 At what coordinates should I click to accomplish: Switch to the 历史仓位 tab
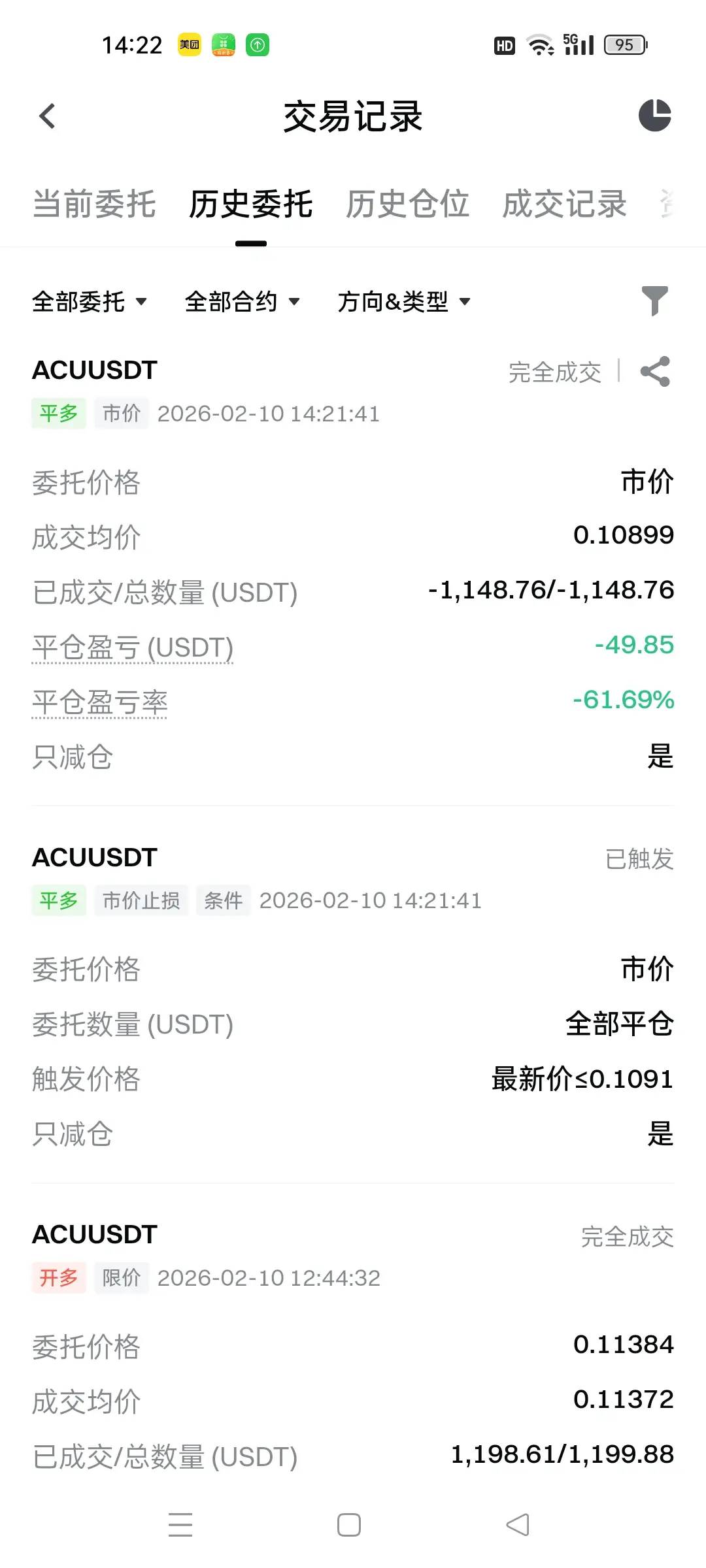click(x=407, y=204)
